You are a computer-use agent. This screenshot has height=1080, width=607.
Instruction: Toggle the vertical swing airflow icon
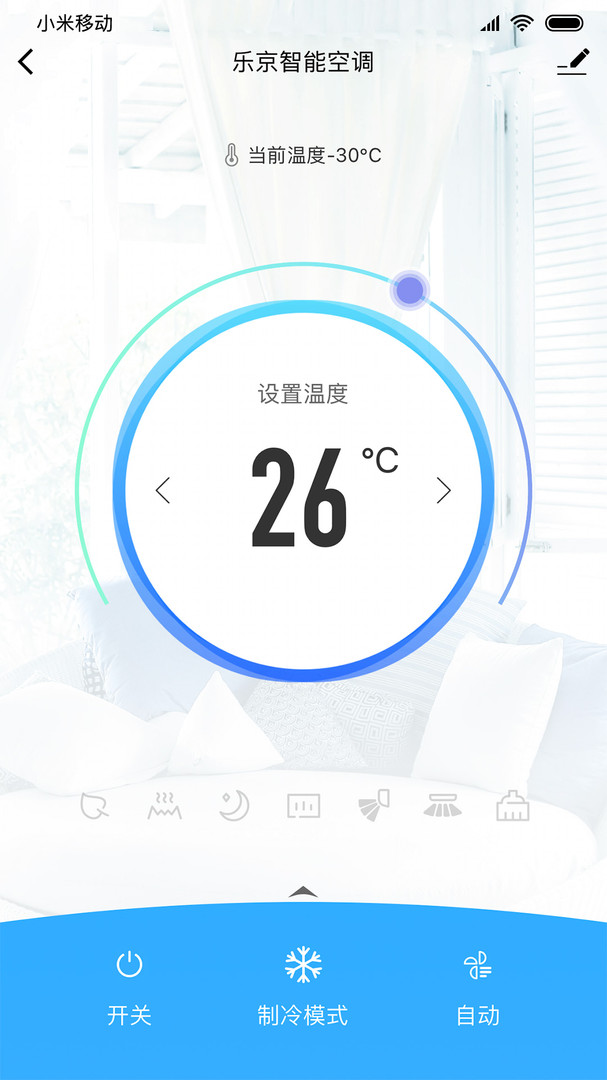pyautogui.click(x=373, y=805)
